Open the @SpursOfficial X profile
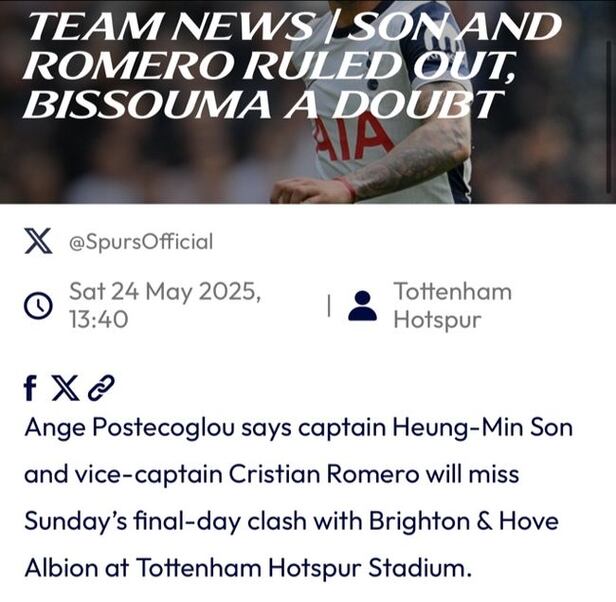616x602 pixels. [x=140, y=241]
